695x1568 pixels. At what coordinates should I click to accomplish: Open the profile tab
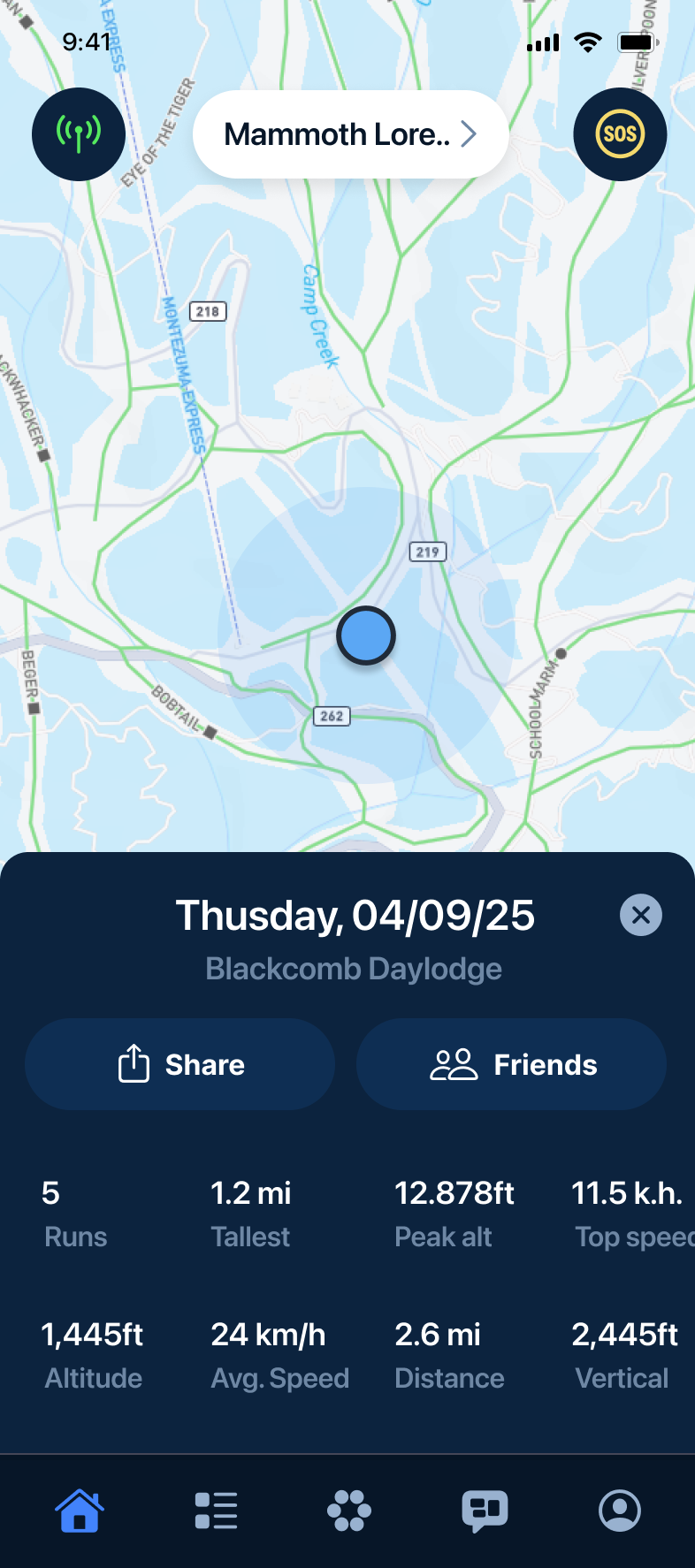[620, 1511]
